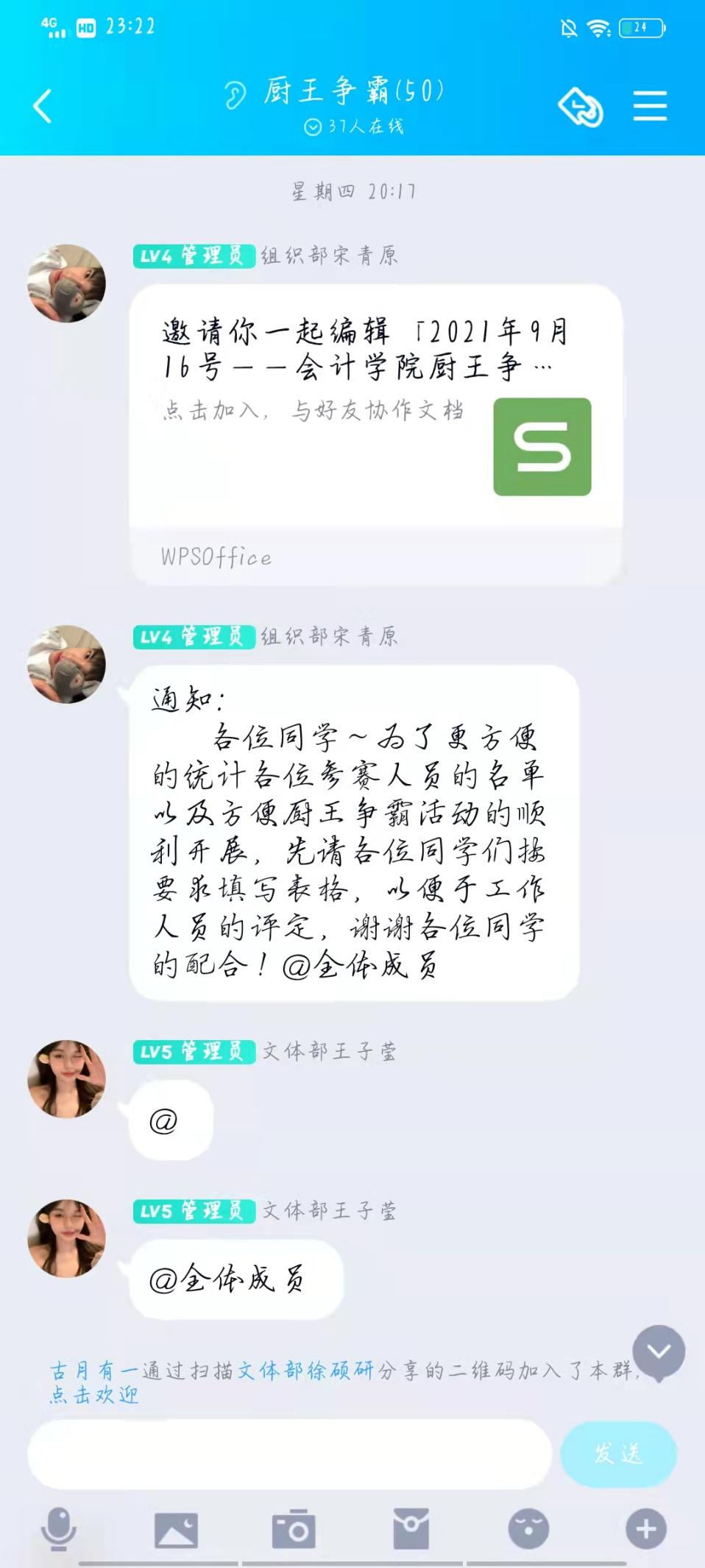Open the red packet icon
The width and height of the screenshot is (705, 1568).
[411, 1530]
